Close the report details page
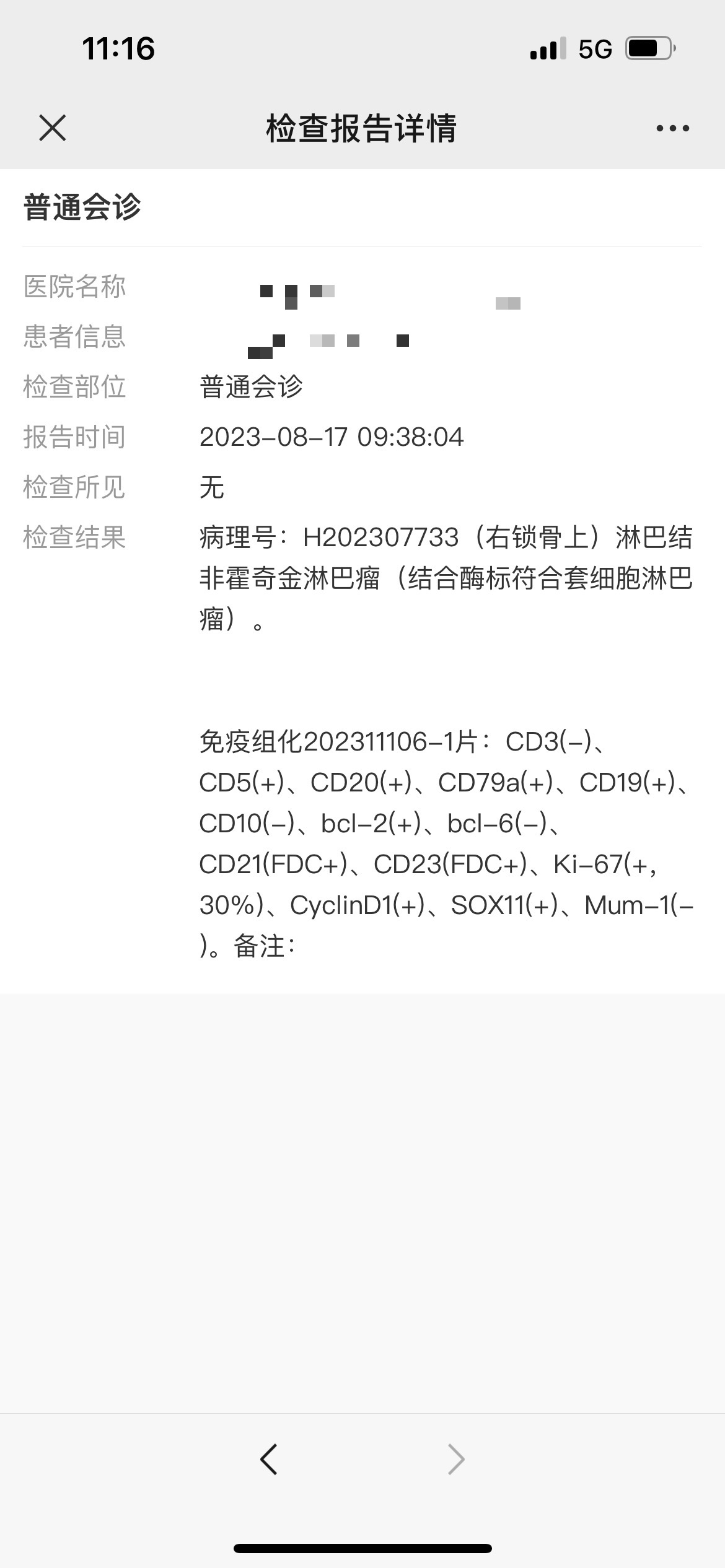 pos(53,128)
